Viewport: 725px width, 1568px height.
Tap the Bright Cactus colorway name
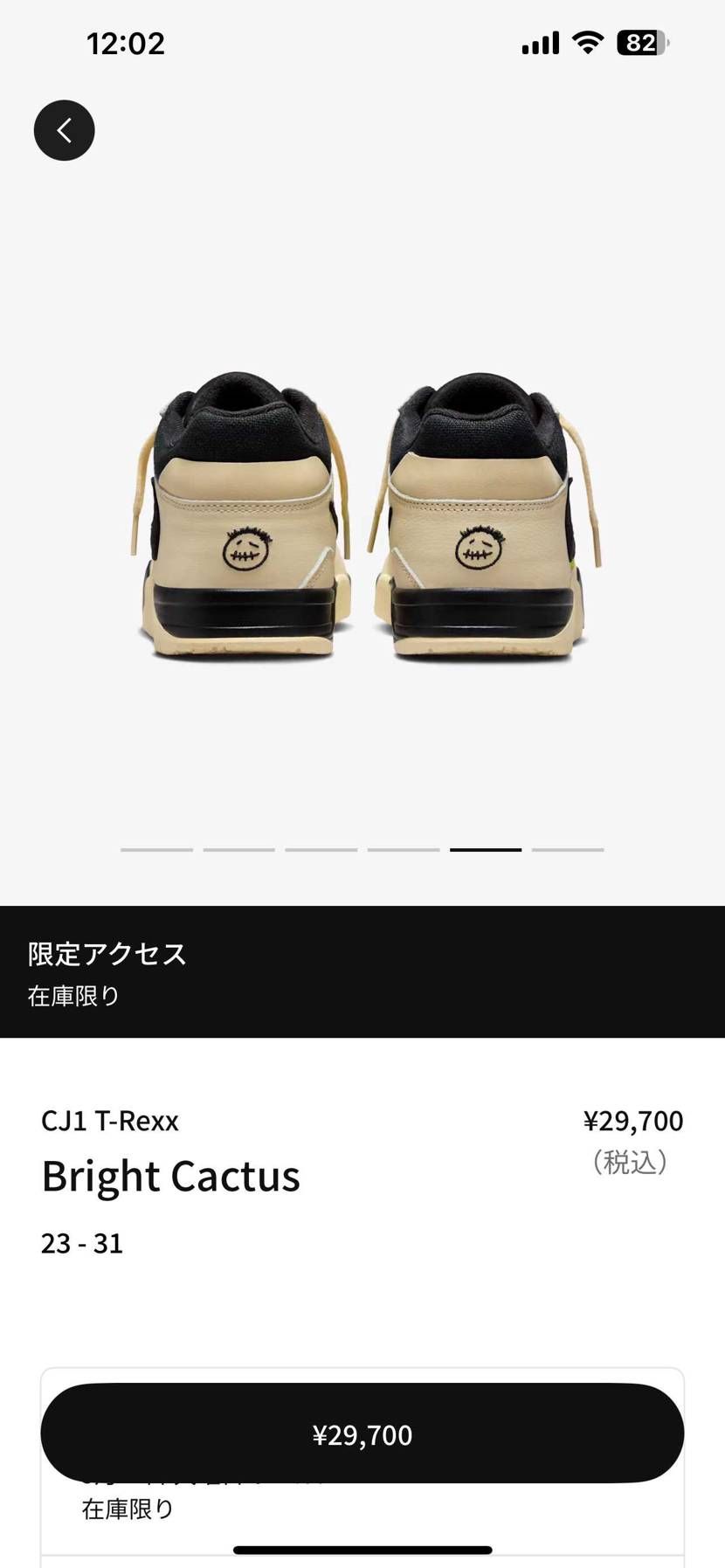pos(171,1177)
